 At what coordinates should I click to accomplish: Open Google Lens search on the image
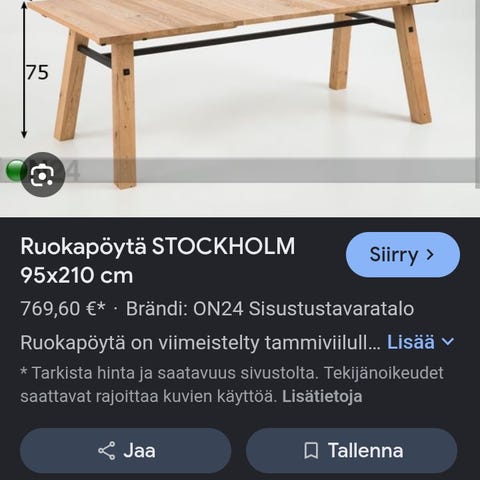[42, 175]
